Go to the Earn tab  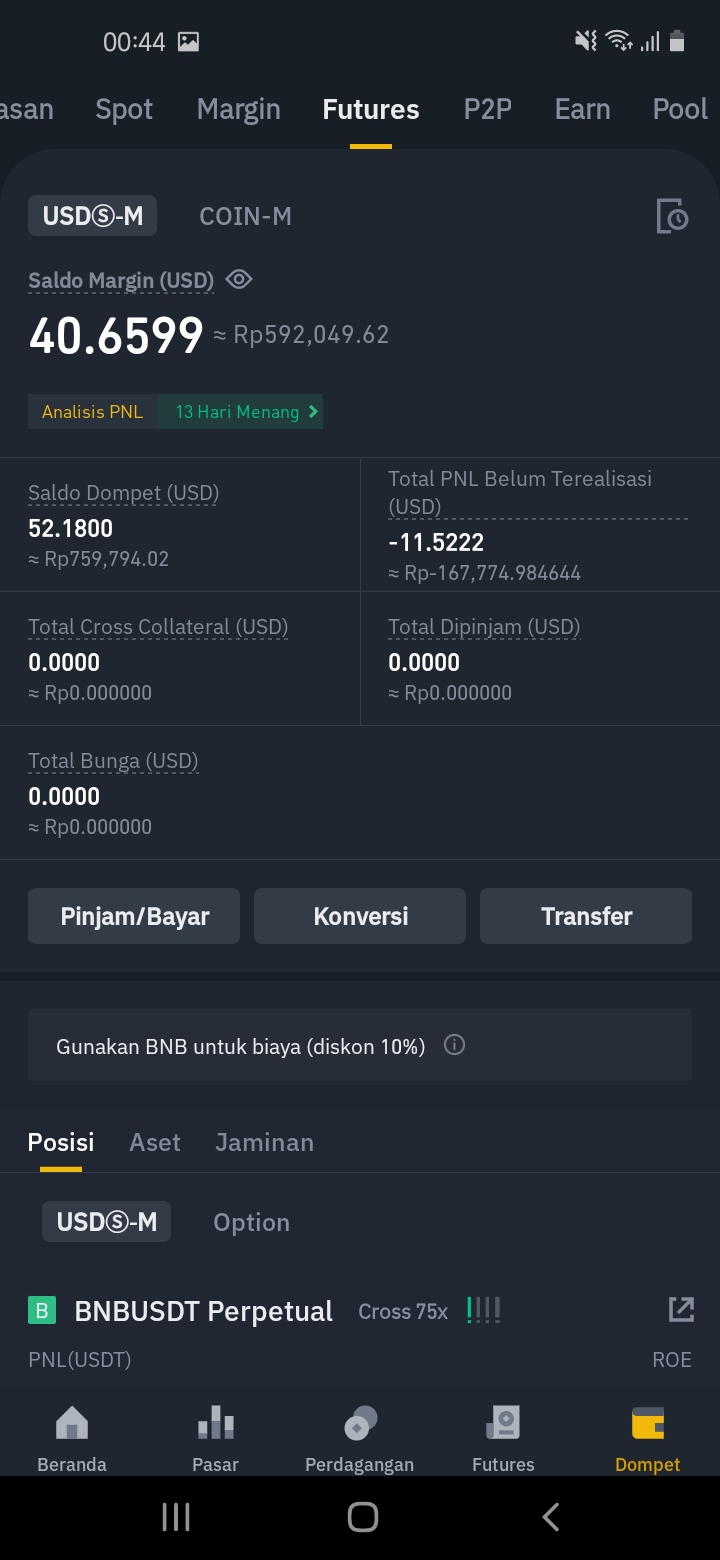coord(582,109)
